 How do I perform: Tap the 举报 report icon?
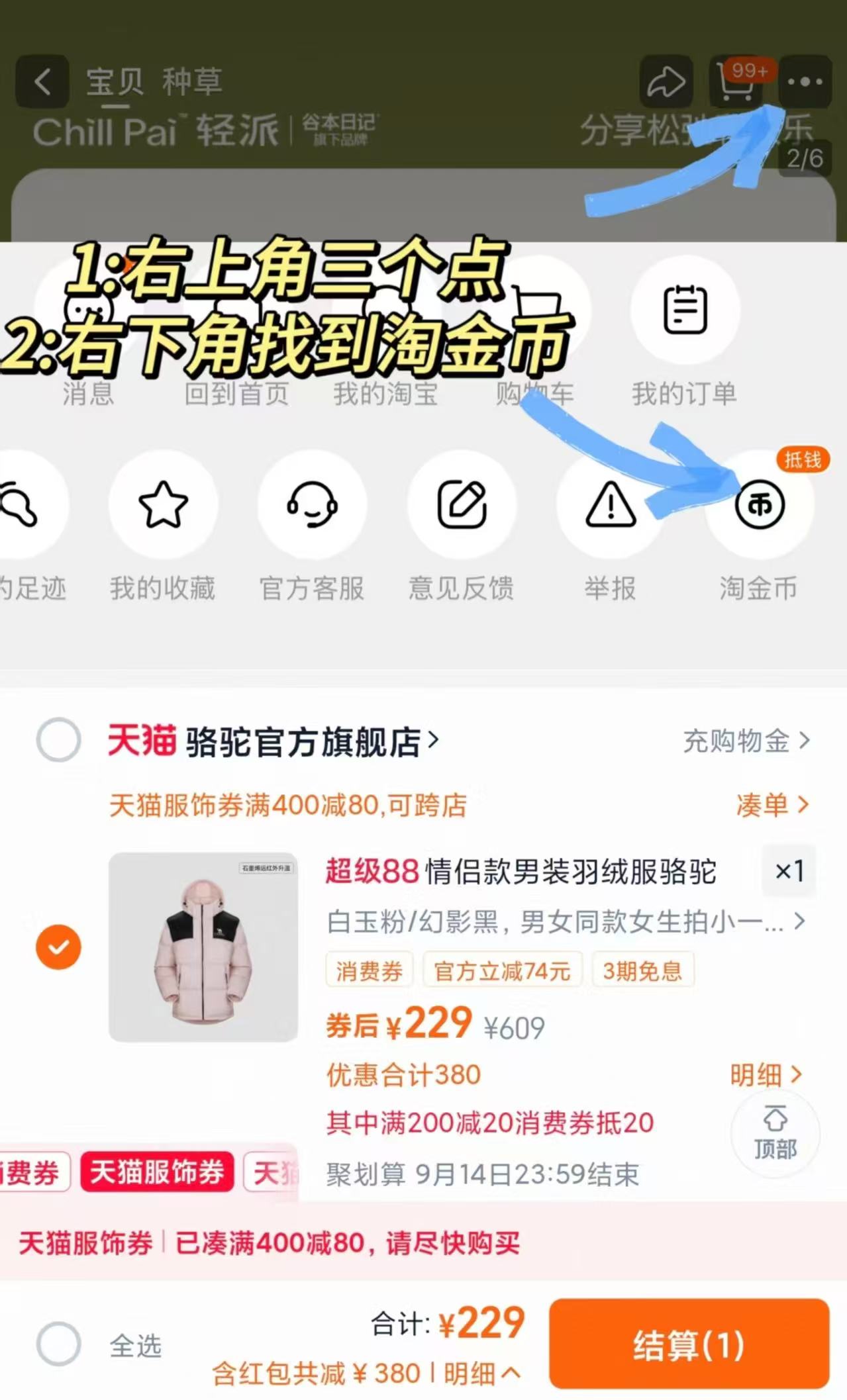[610, 504]
